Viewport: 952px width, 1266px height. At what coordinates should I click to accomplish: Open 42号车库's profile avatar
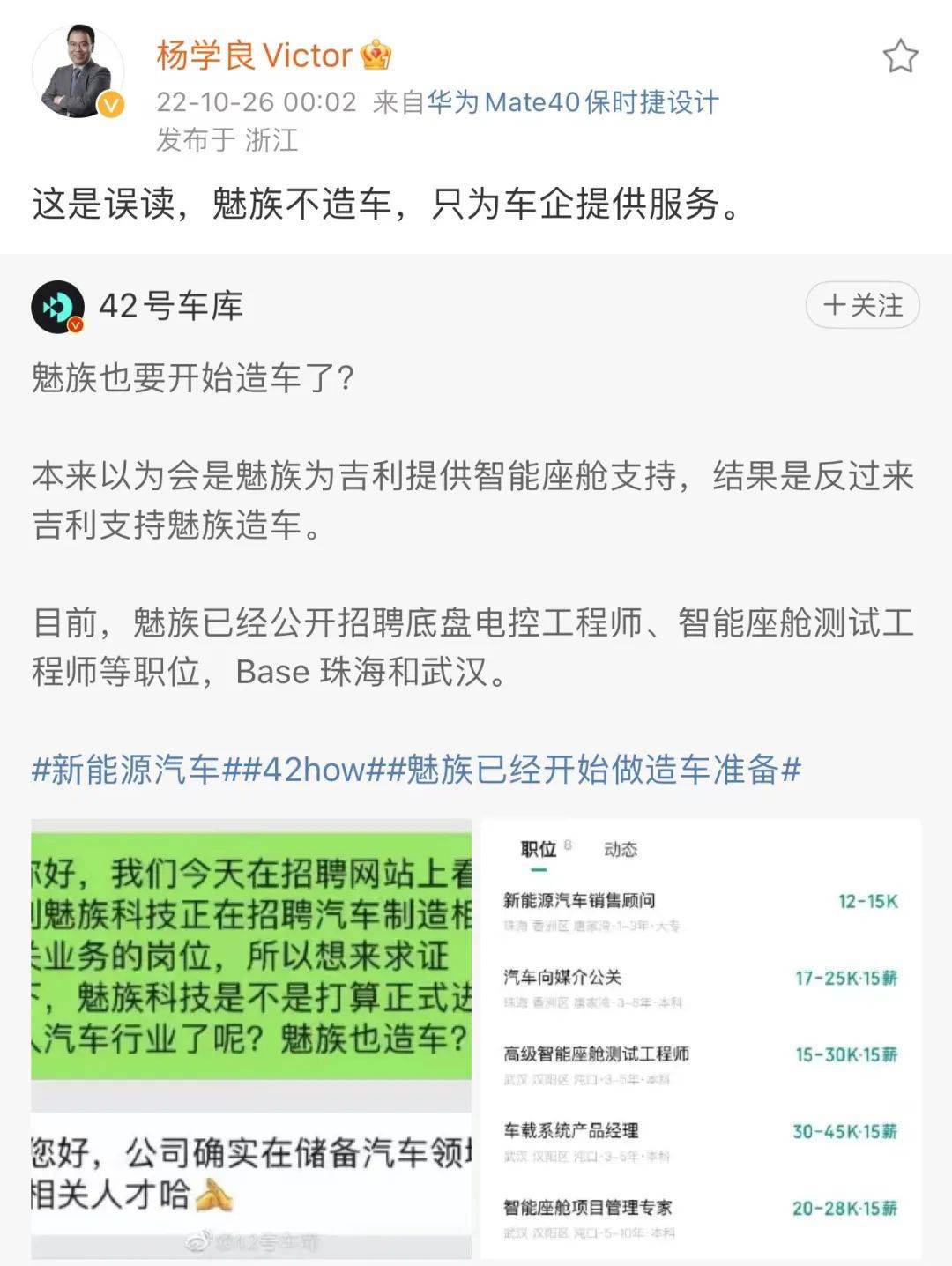coord(58,307)
